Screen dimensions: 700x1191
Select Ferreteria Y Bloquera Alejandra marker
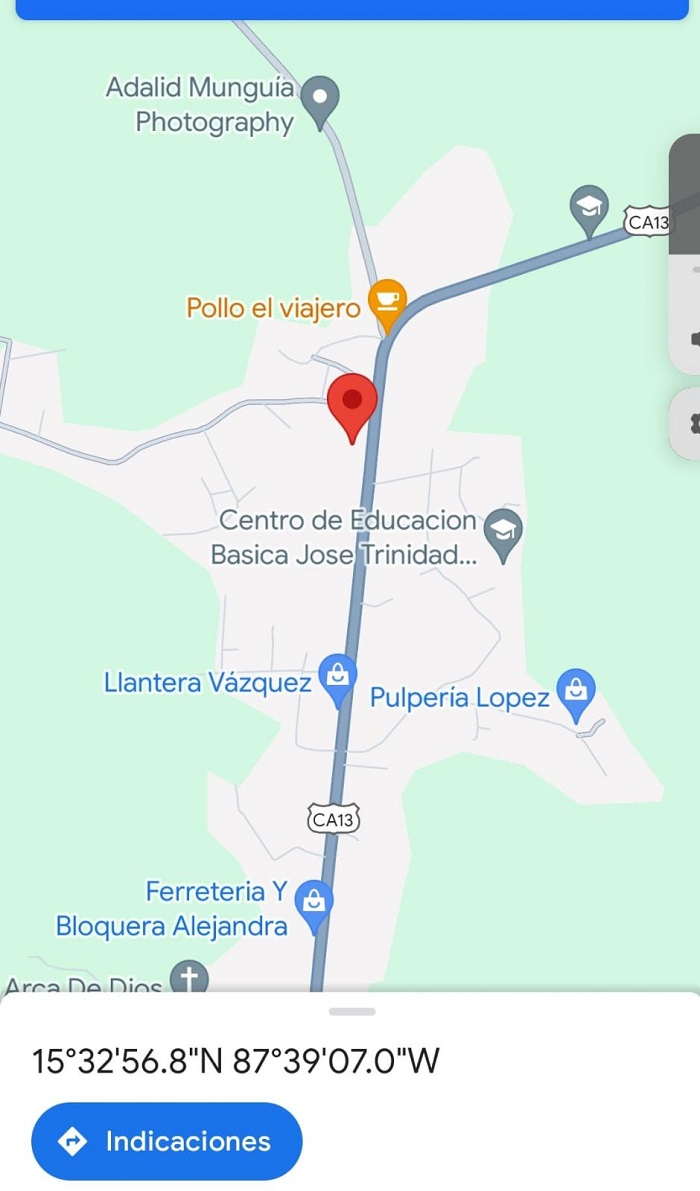tap(316, 902)
